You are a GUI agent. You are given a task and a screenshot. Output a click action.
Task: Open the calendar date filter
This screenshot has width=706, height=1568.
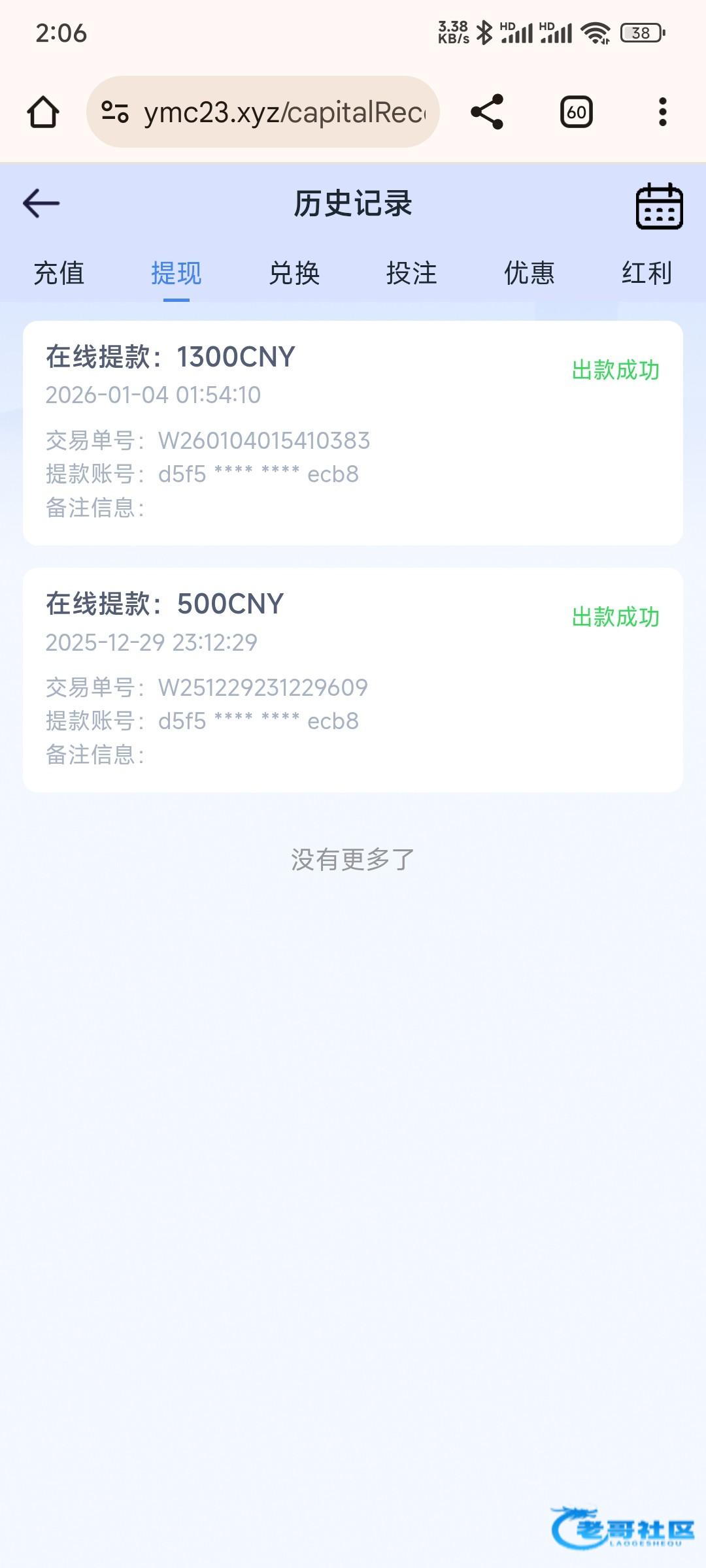[x=659, y=206]
